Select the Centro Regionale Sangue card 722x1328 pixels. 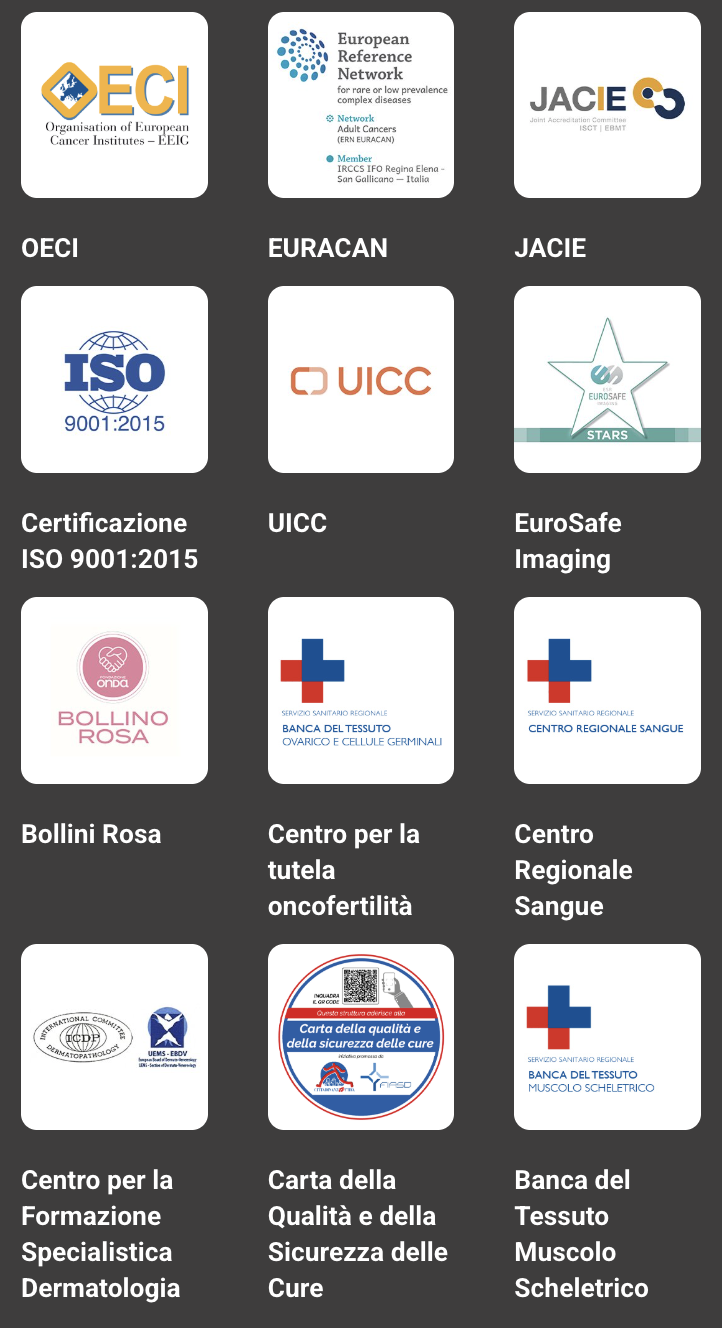point(607,690)
